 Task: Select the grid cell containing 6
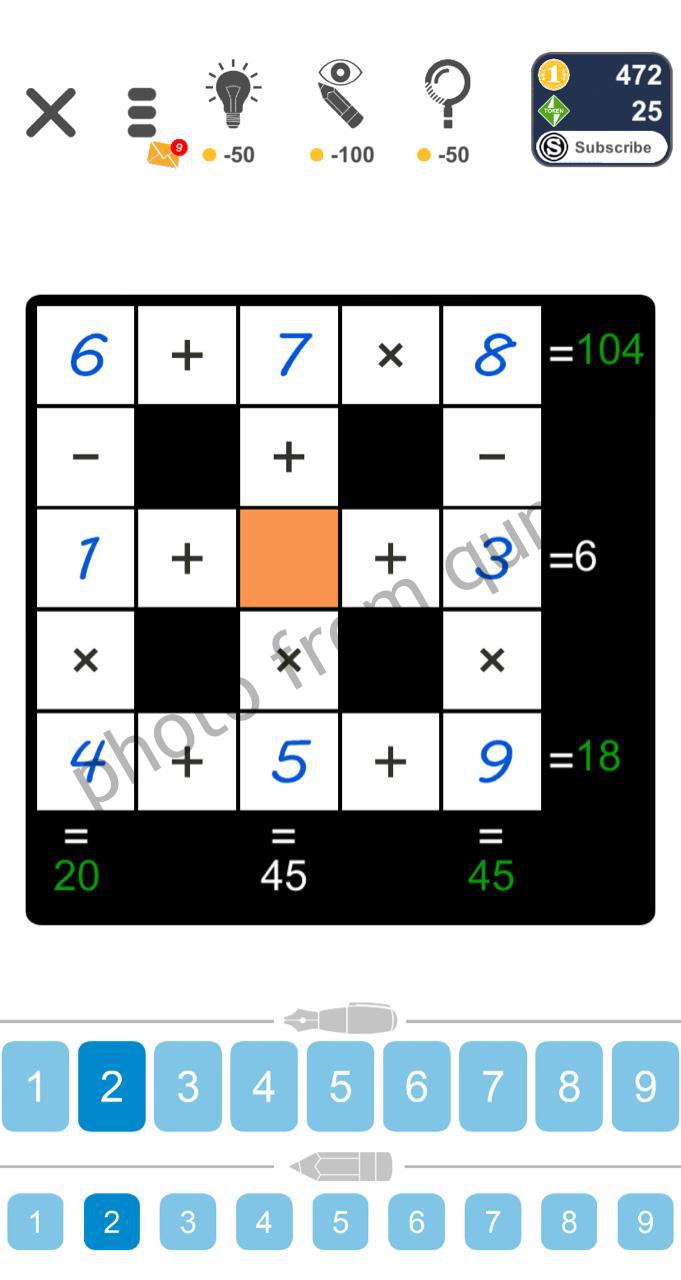coord(86,355)
